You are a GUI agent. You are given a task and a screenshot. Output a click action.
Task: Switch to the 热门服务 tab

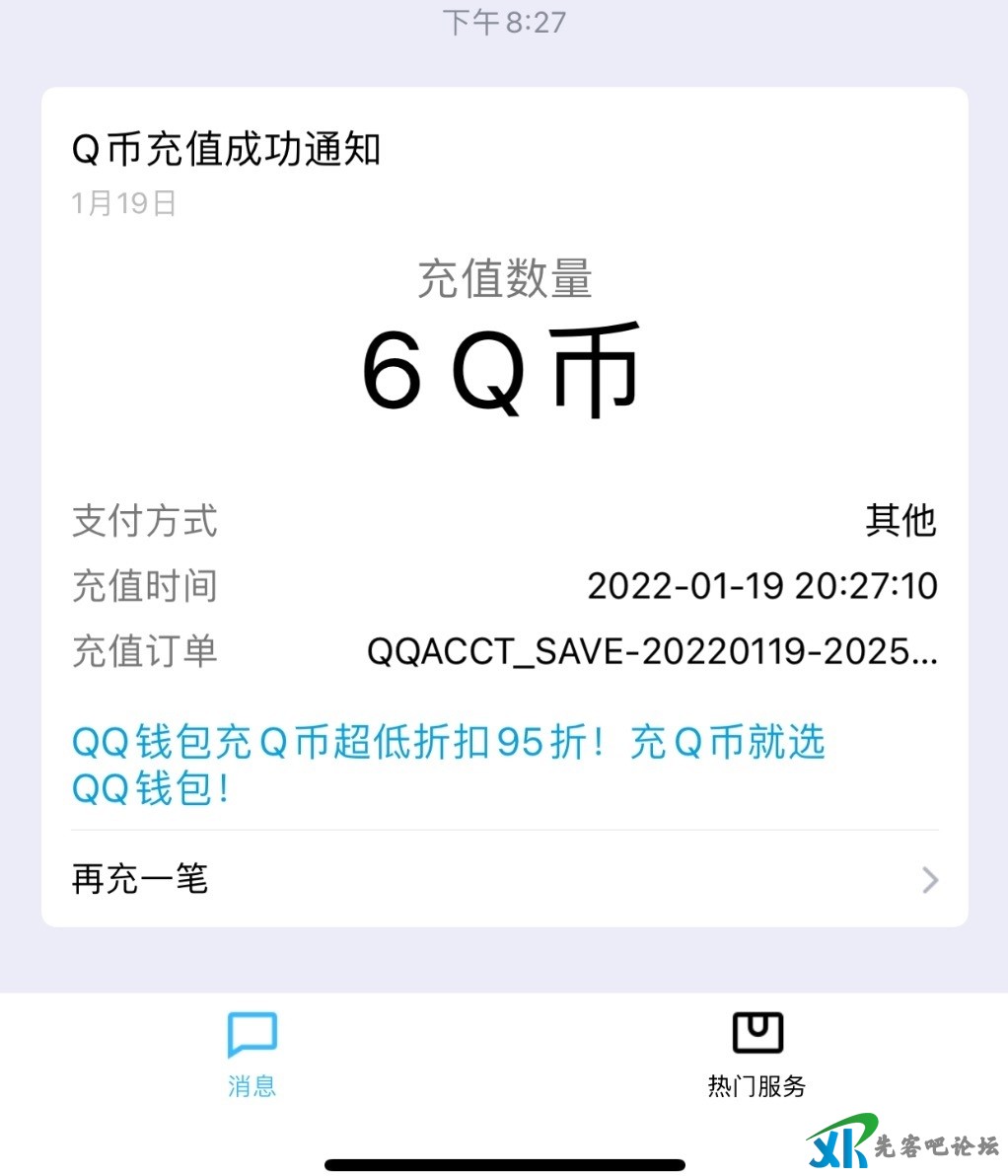tap(756, 1054)
